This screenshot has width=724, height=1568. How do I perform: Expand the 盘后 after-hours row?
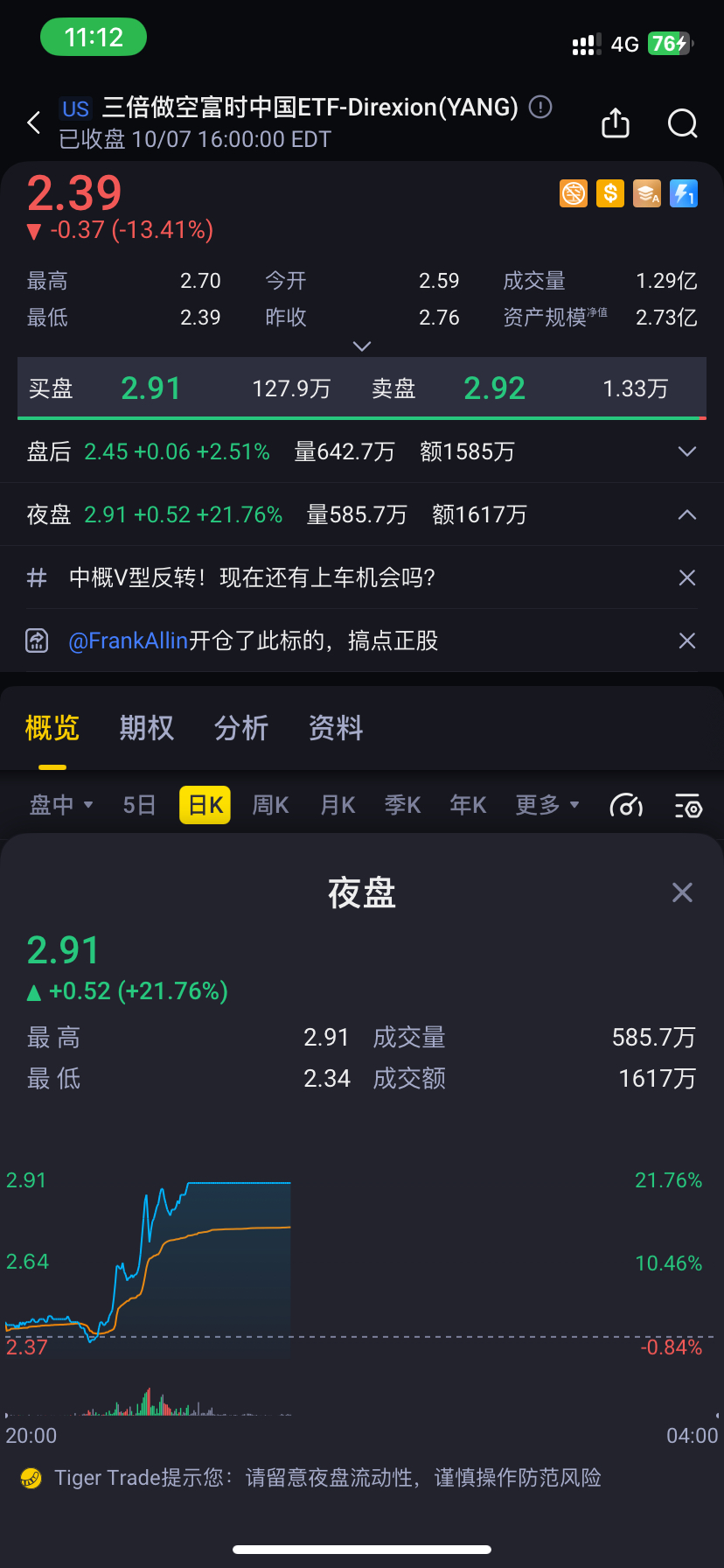[687, 451]
